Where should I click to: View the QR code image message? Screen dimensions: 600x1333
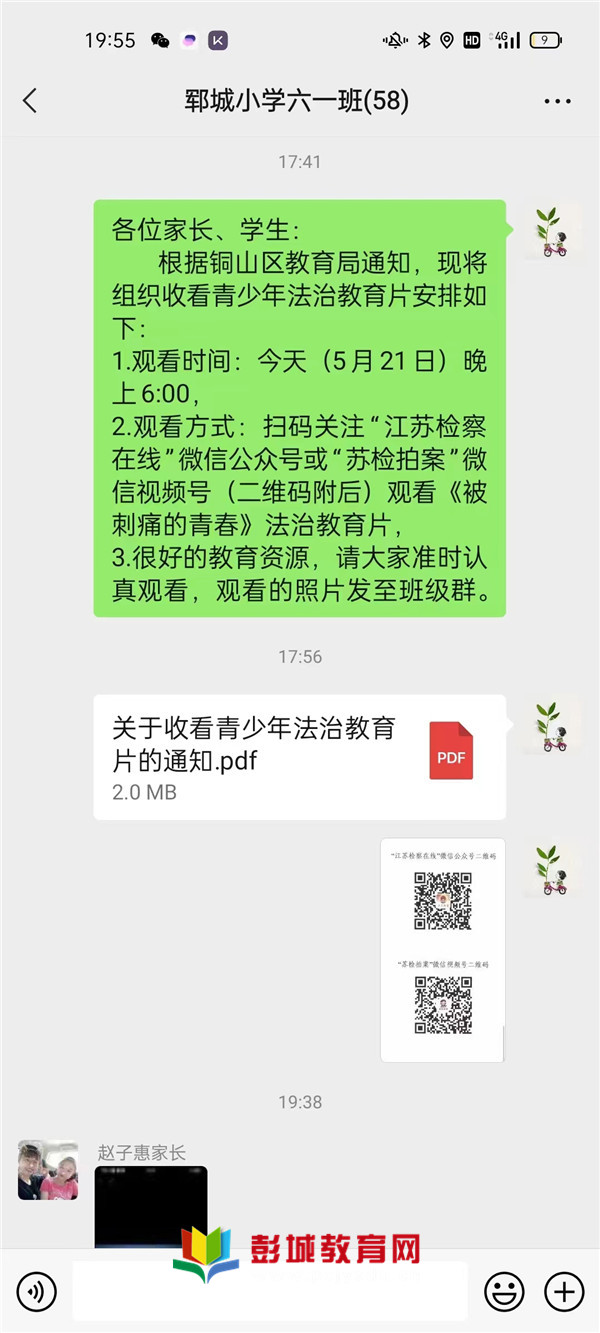pos(443,949)
